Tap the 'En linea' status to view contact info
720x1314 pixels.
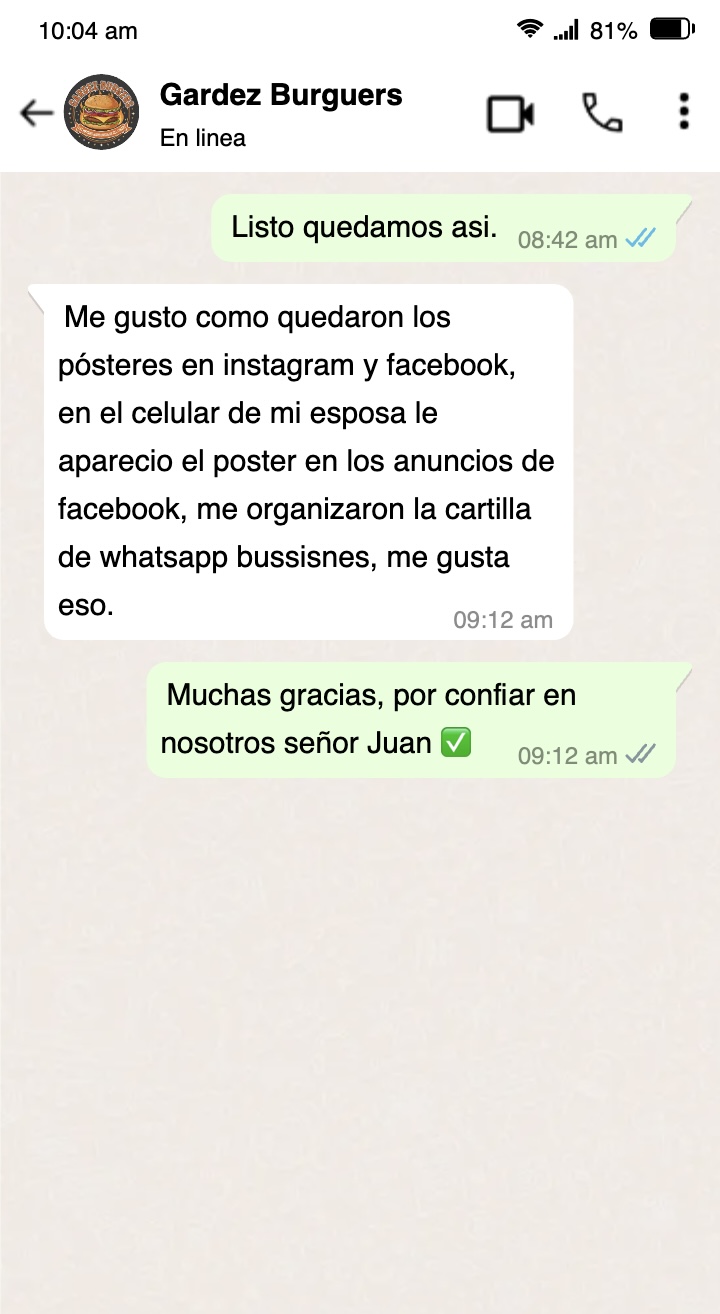click(201, 139)
